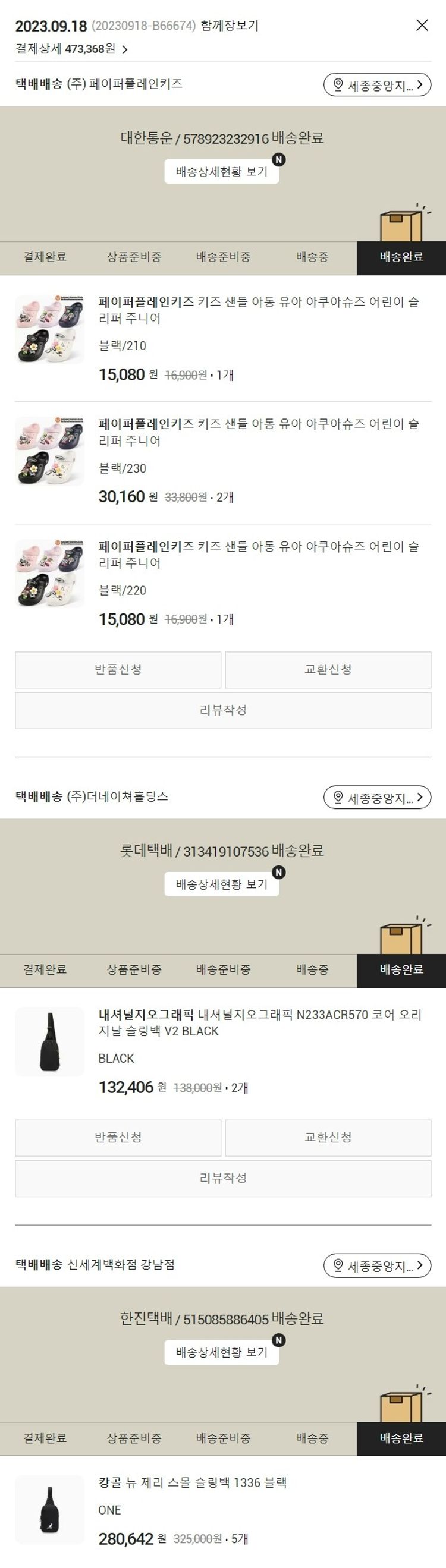Write 리뷰작성 for 페이퍼플레인키즈 items
The image size is (446, 1568).
click(x=223, y=710)
